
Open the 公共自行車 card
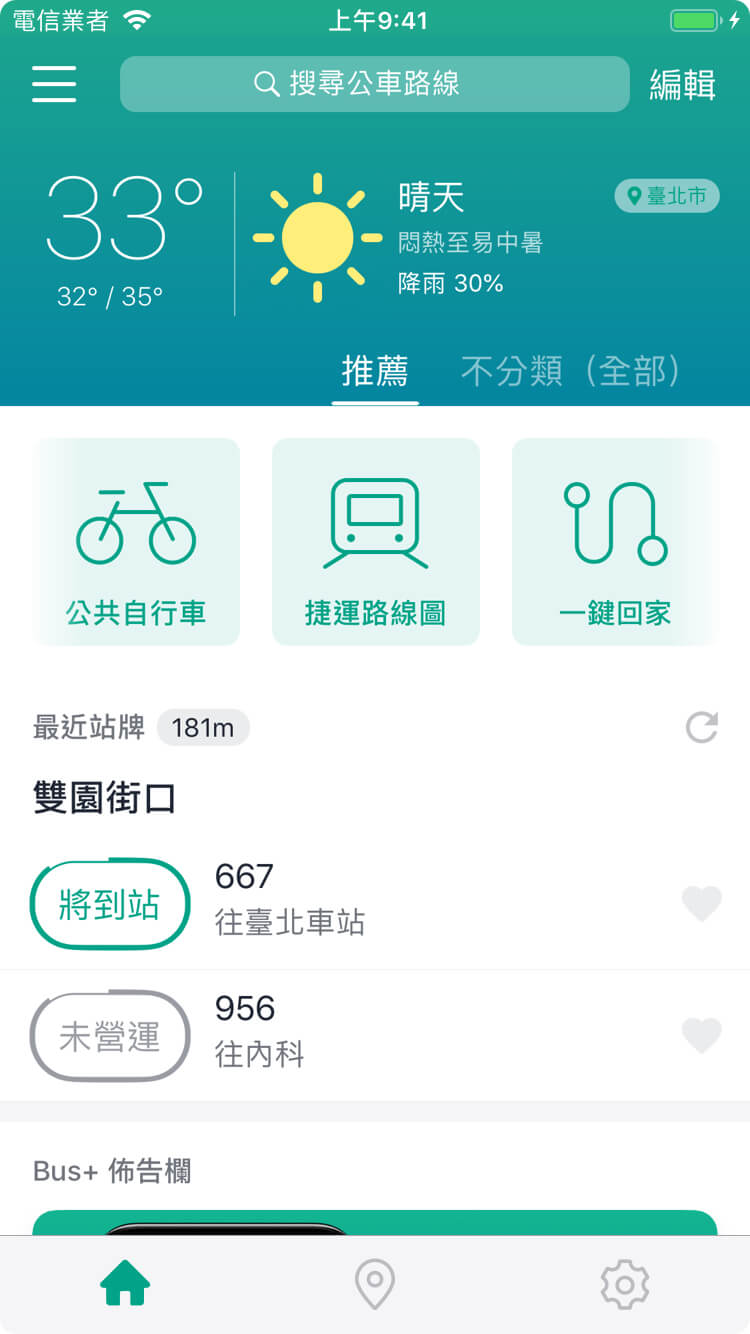(x=137, y=541)
